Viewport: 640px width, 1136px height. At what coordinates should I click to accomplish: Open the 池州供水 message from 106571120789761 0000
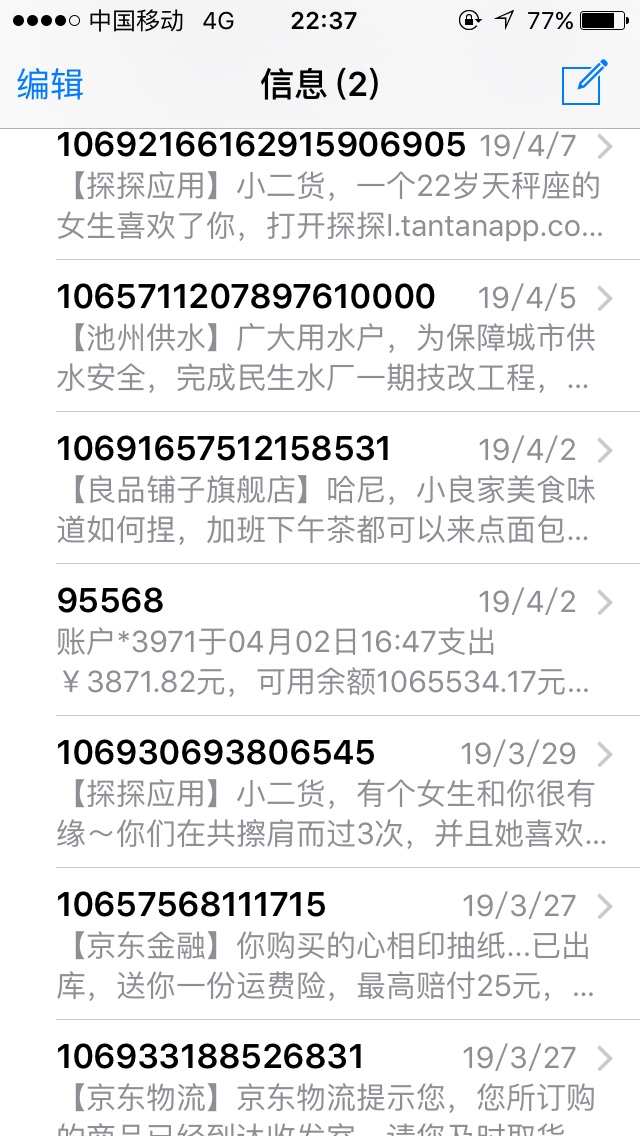click(x=320, y=335)
